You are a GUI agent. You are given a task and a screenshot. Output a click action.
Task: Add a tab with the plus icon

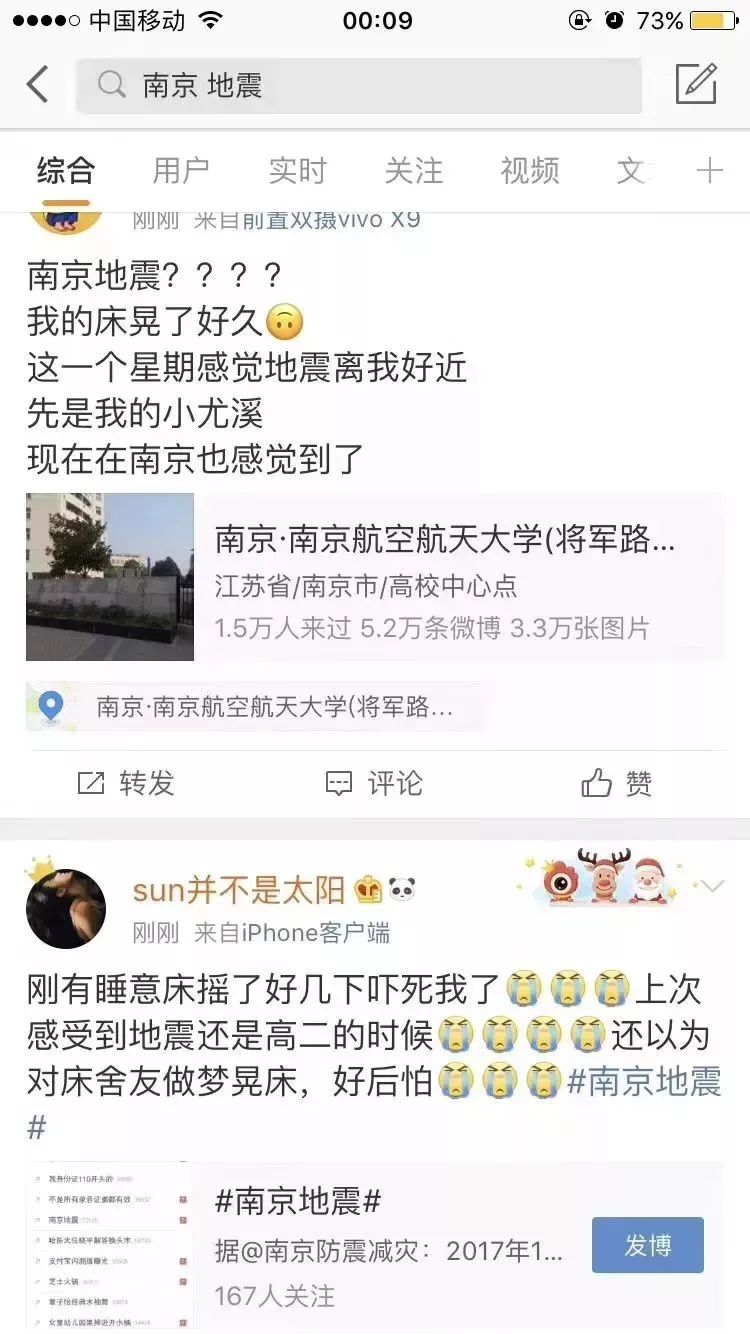click(x=709, y=171)
